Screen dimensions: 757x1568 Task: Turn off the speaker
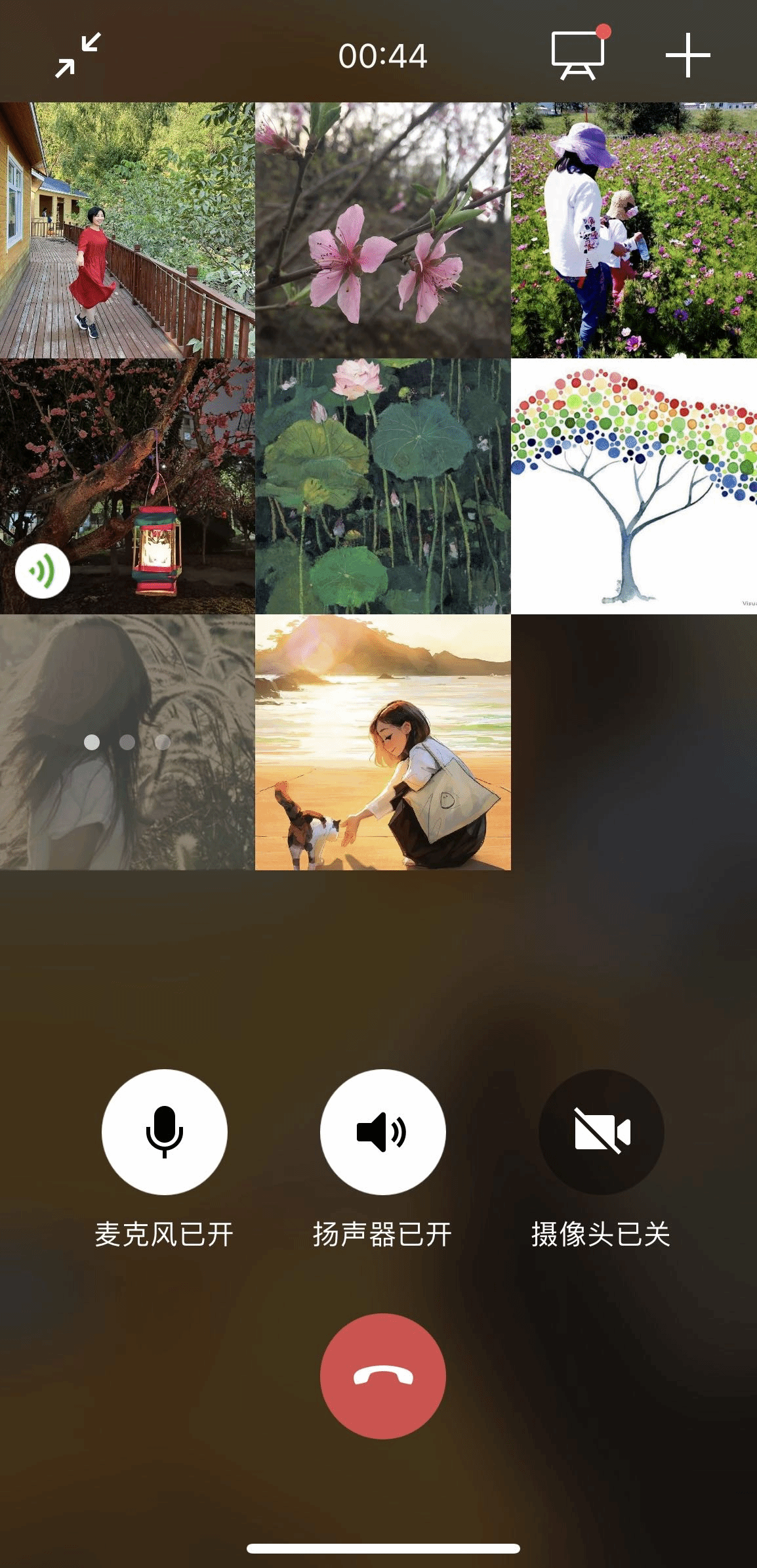[x=382, y=1132]
